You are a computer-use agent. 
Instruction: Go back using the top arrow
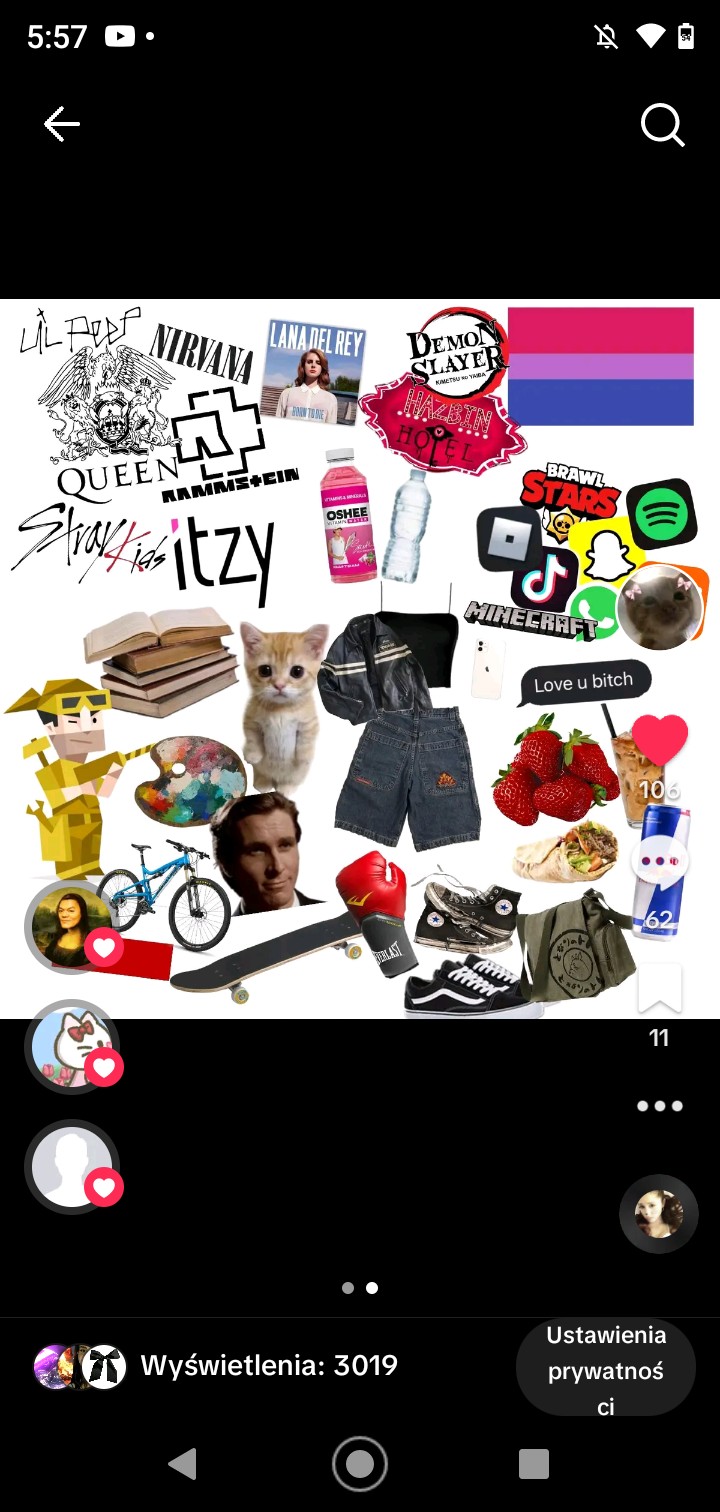click(61, 125)
